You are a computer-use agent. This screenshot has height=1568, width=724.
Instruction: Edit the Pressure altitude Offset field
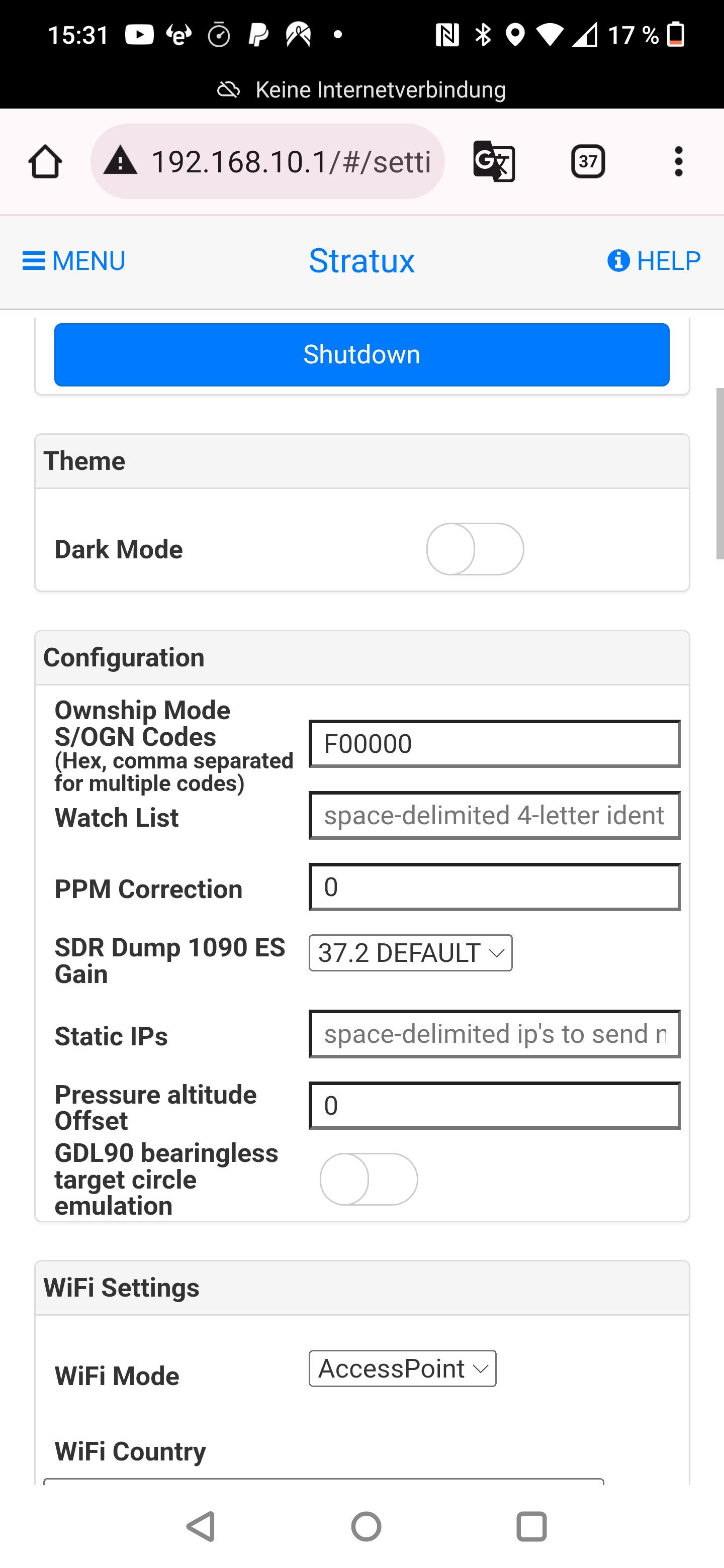[x=494, y=1106]
